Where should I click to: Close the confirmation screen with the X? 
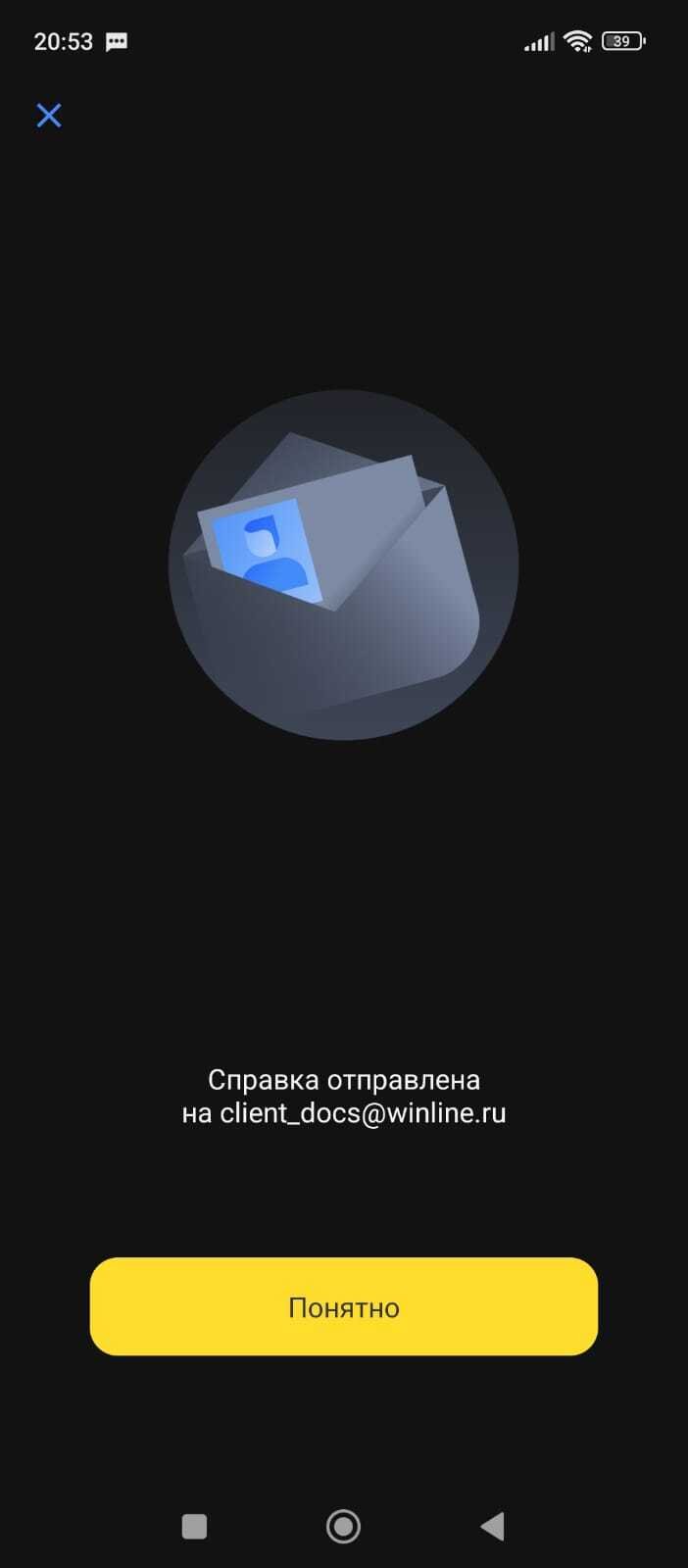49,116
